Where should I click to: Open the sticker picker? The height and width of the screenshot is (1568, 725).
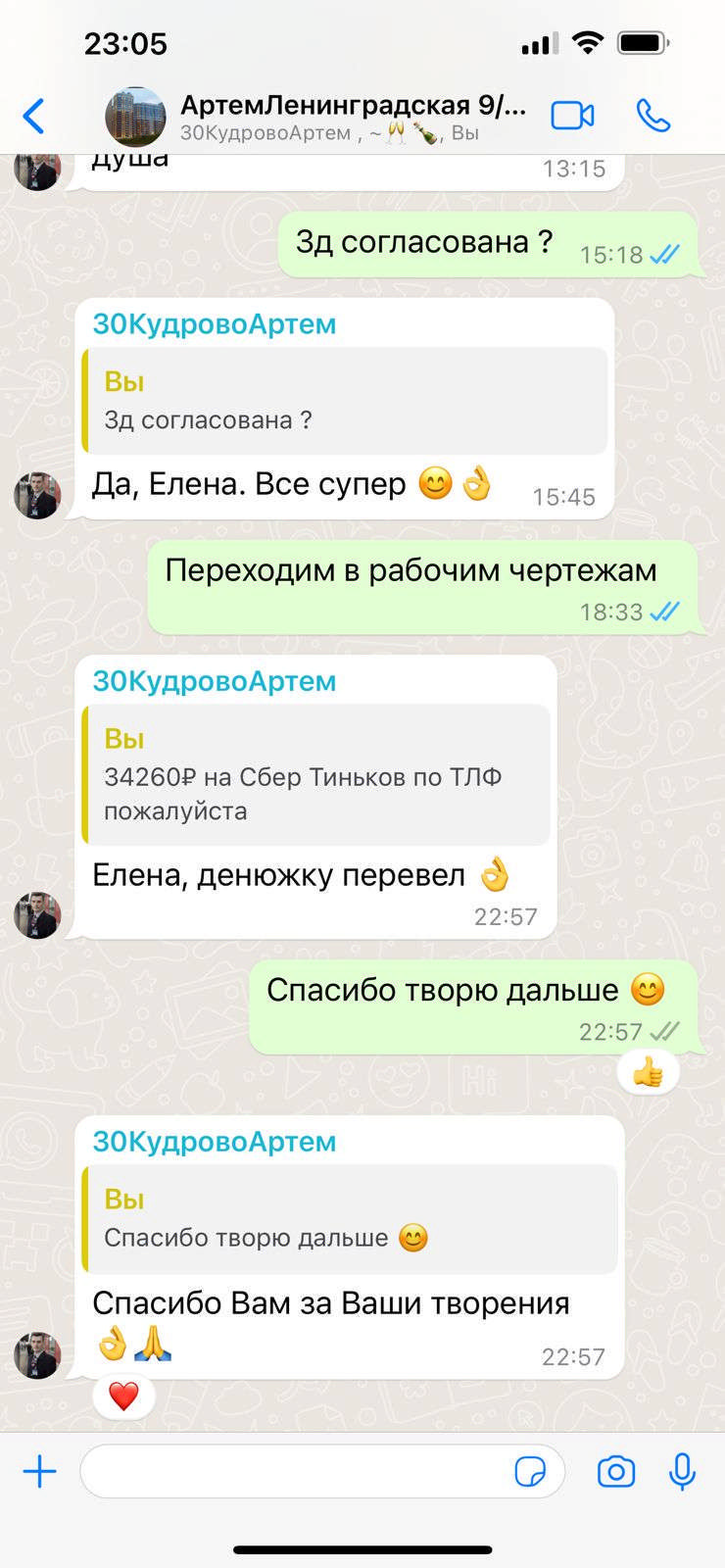click(x=530, y=1471)
